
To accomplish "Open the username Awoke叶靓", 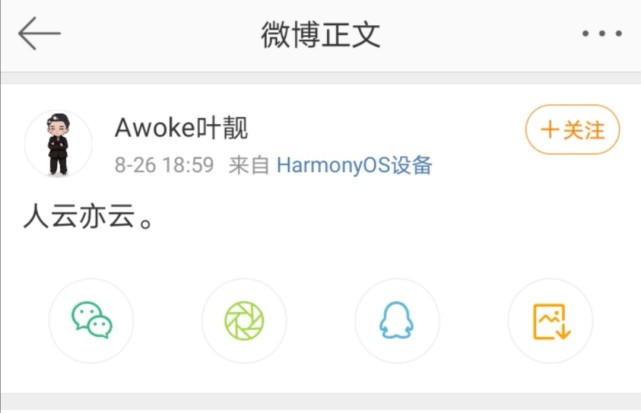I will (x=181, y=128).
